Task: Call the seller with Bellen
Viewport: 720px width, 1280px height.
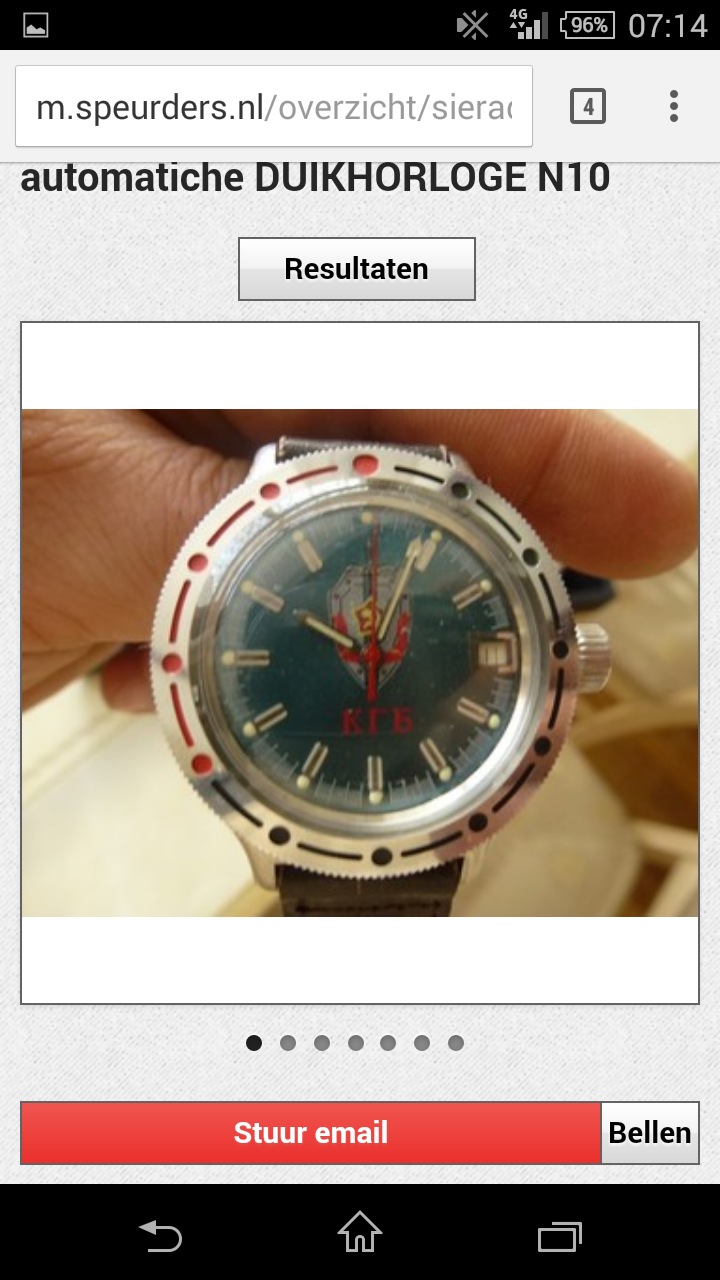Action: click(650, 1133)
